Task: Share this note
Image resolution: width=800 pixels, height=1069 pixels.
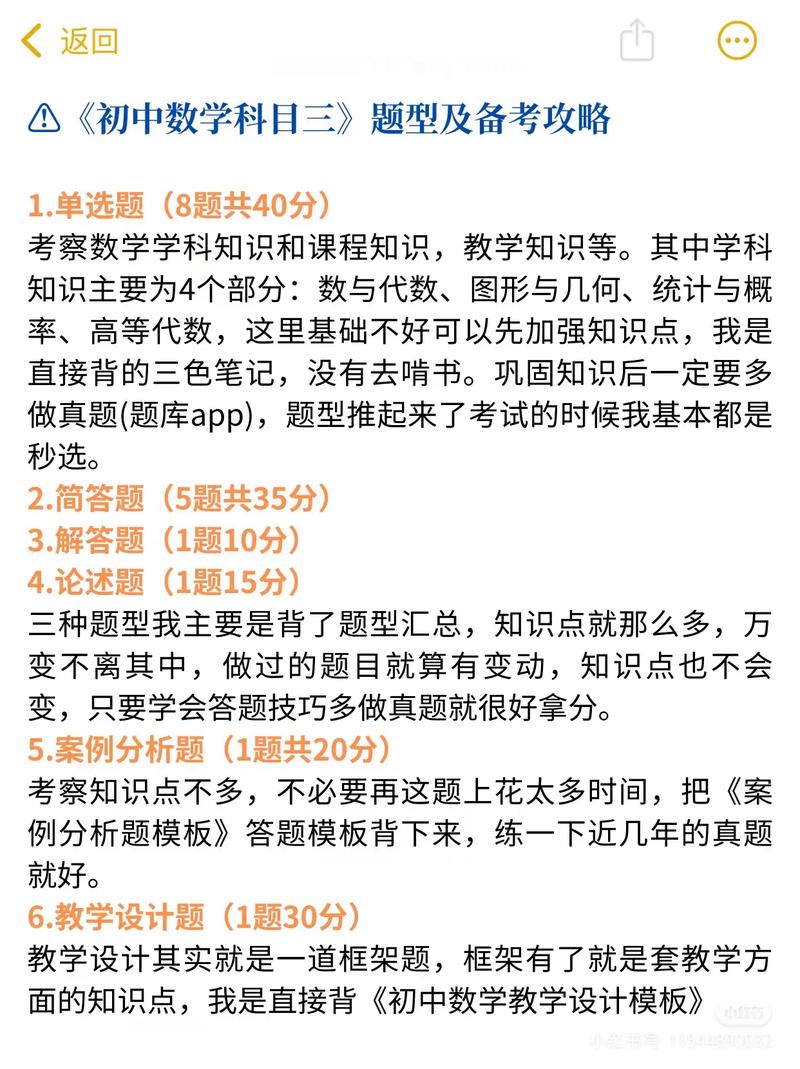Action: (x=637, y=40)
